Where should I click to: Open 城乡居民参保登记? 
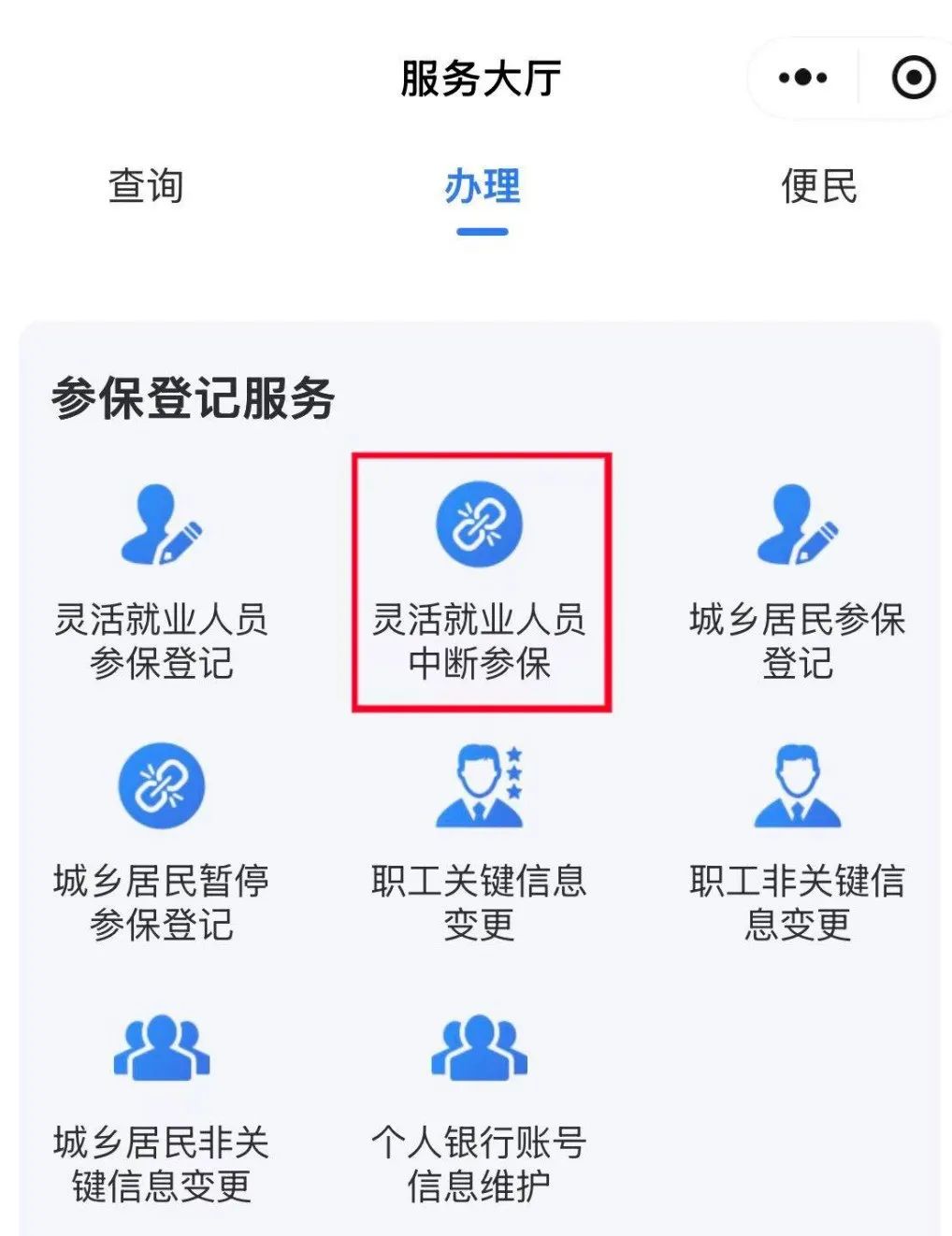click(797, 582)
